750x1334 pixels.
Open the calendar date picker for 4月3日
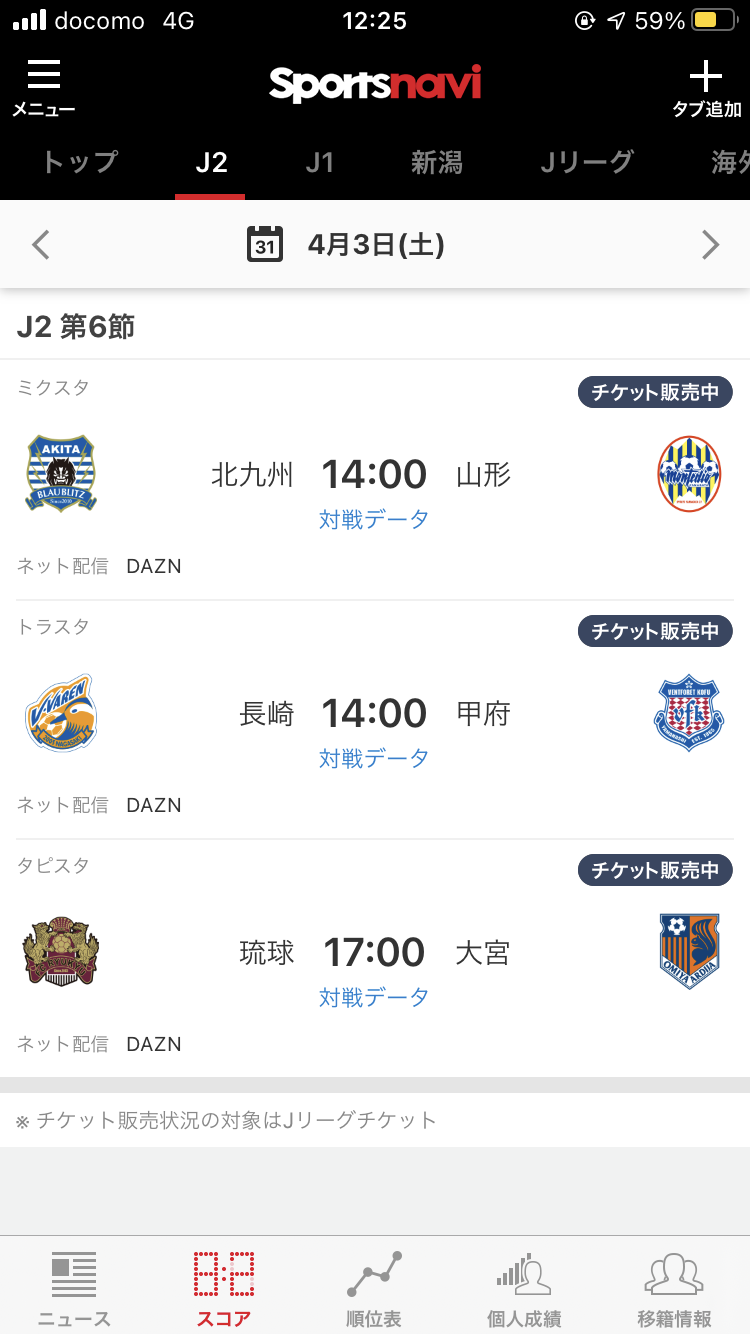point(266,245)
